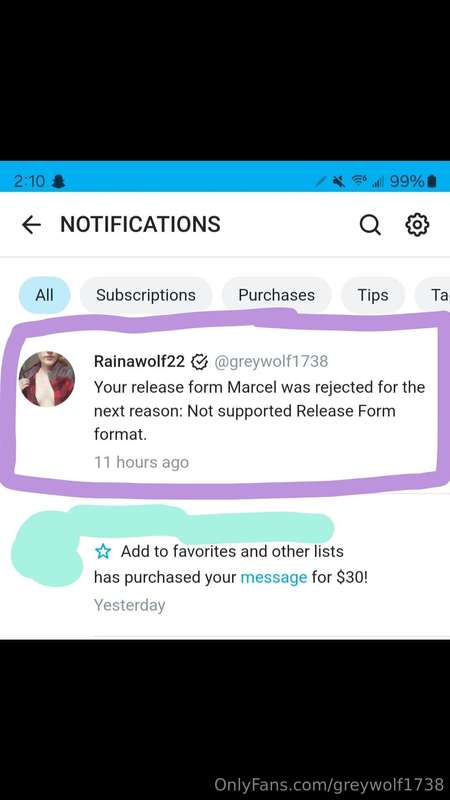The height and width of the screenshot is (800, 450).
Task: Select the All filter chip
Action: click(x=44, y=295)
